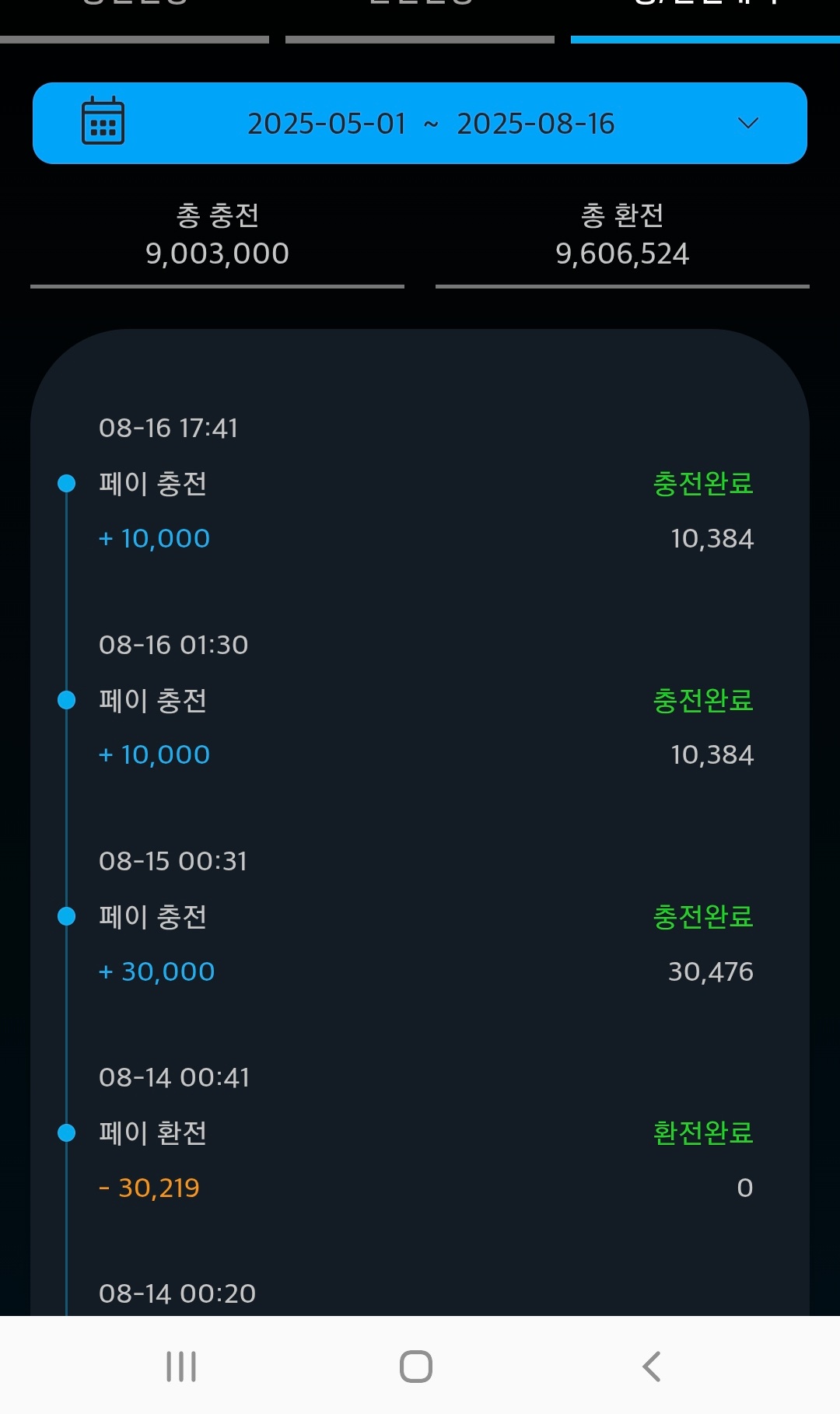Open recent apps from the navigation bar
The height and width of the screenshot is (1414, 840).
(181, 1366)
